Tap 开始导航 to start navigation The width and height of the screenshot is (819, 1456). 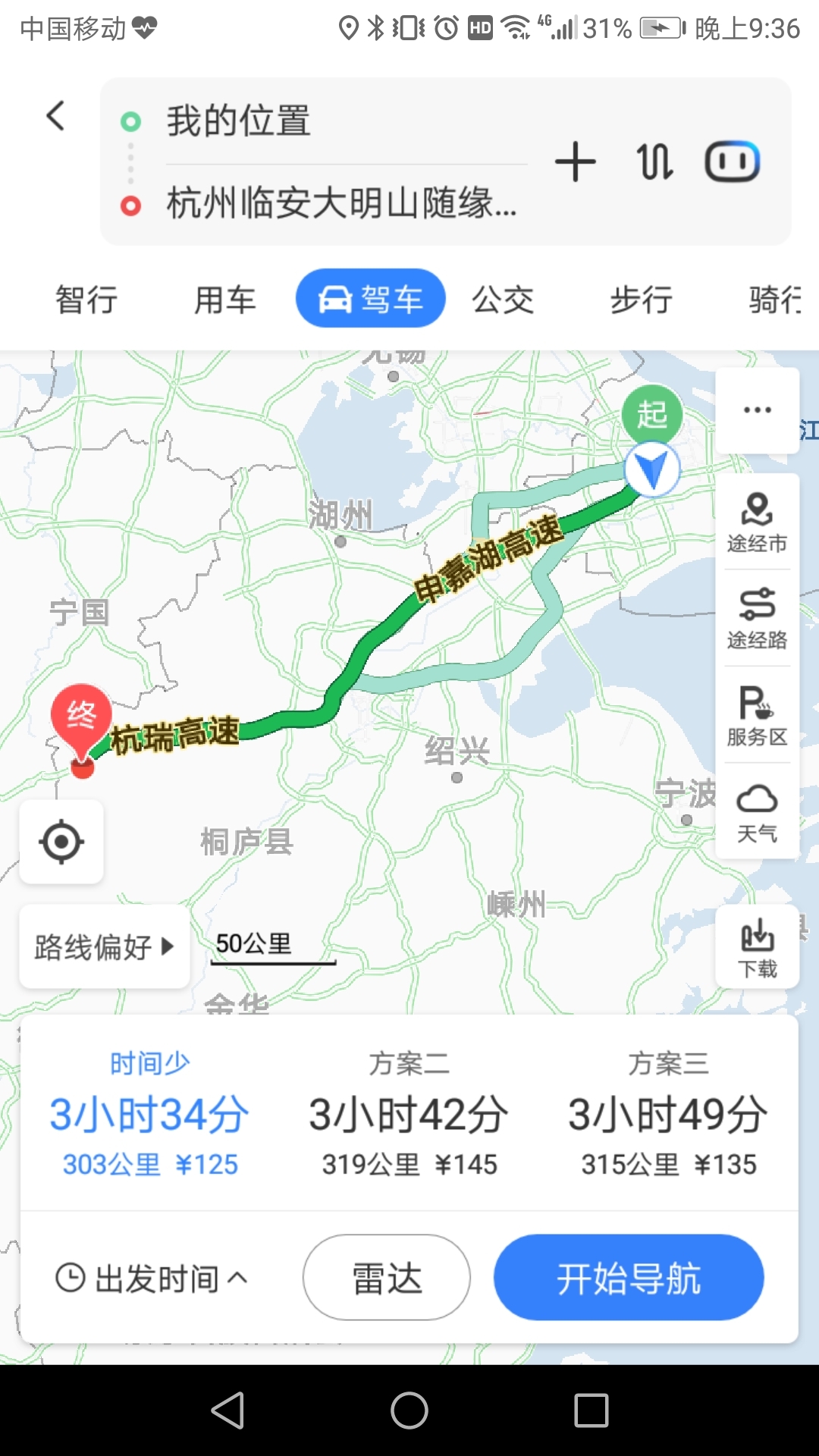coord(629,1278)
